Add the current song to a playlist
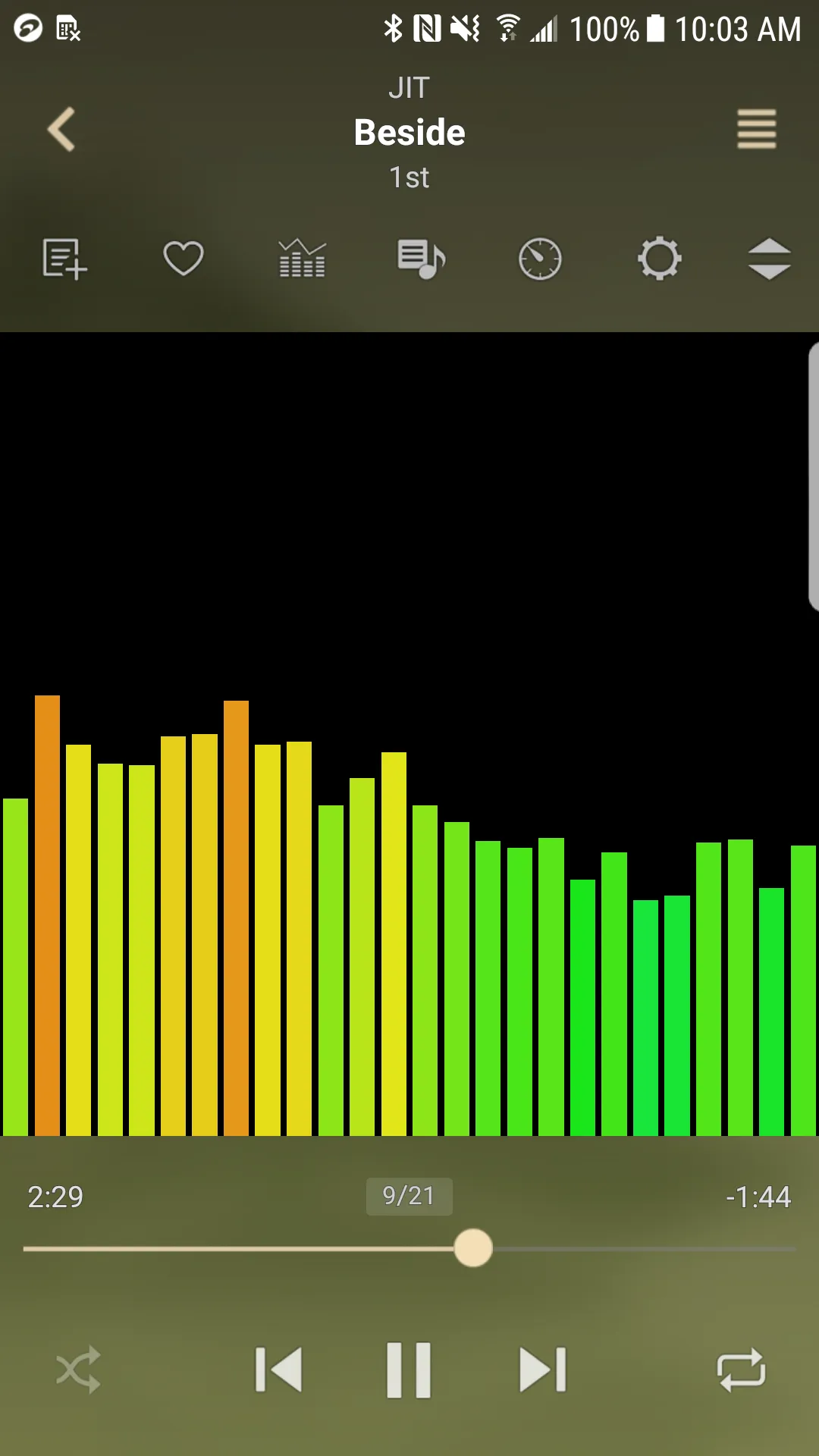The height and width of the screenshot is (1456, 819). [64, 259]
